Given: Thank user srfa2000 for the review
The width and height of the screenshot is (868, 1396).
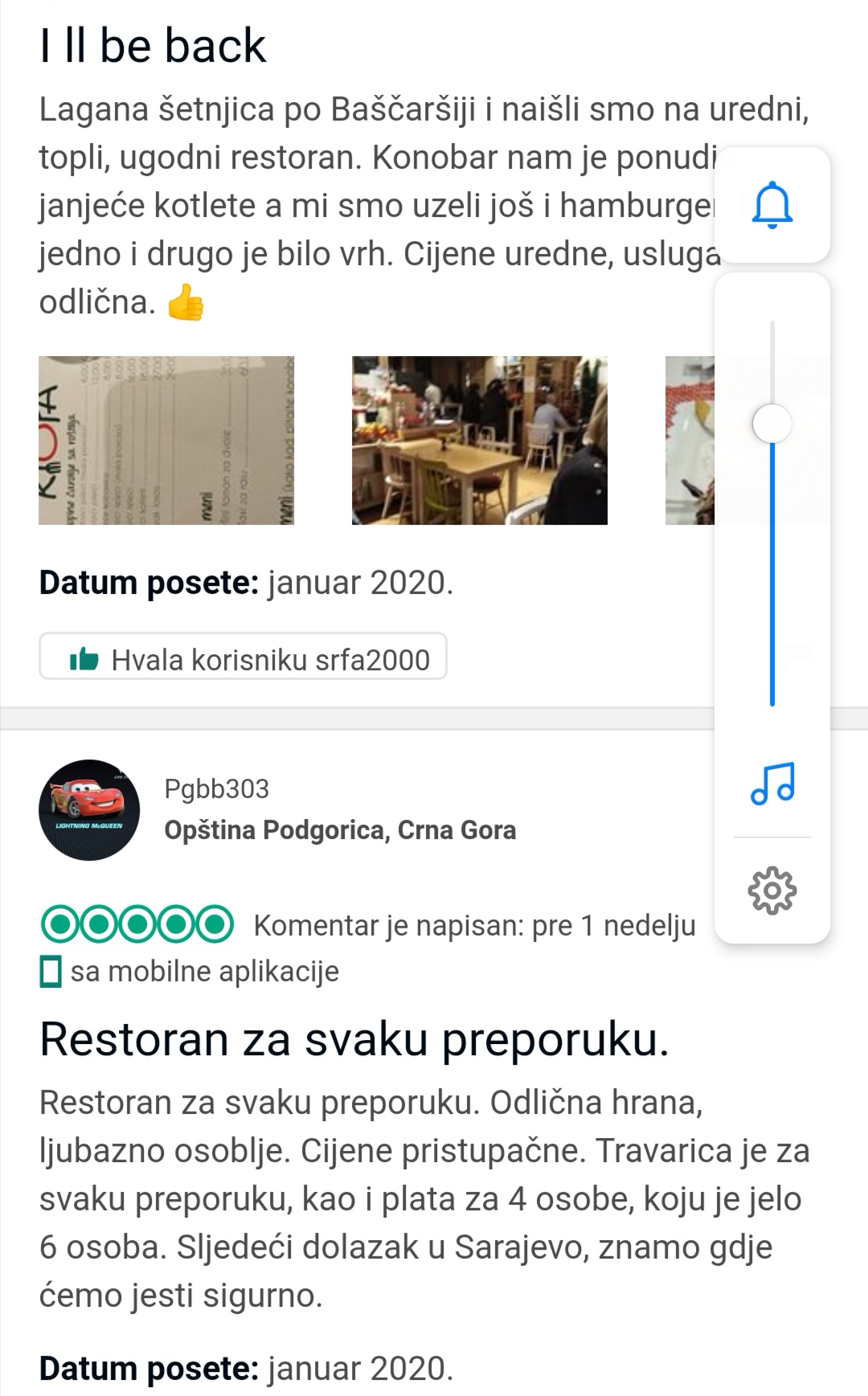Looking at the screenshot, I should (x=243, y=659).
